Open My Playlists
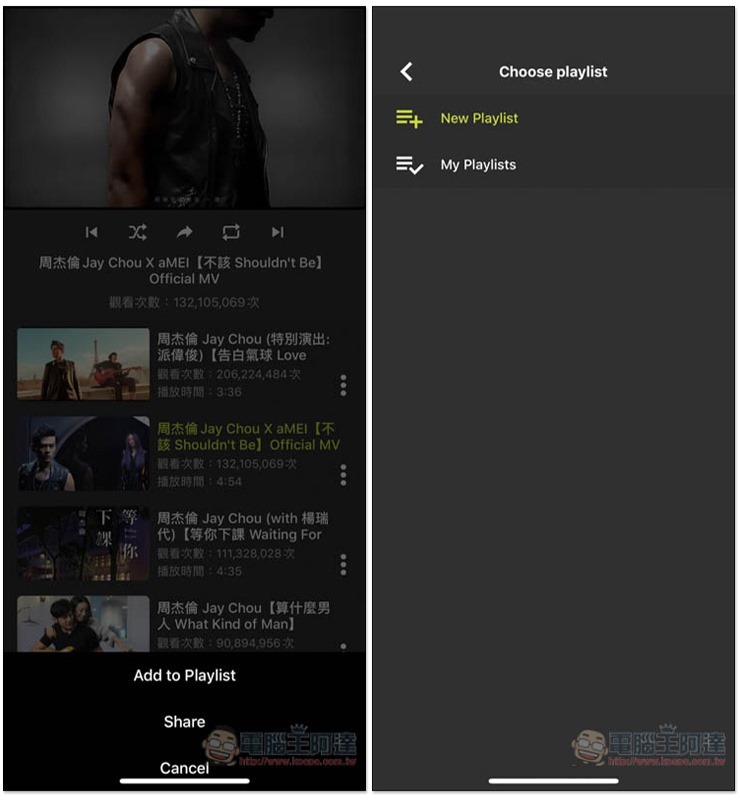This screenshot has width=740, height=800. [478, 165]
